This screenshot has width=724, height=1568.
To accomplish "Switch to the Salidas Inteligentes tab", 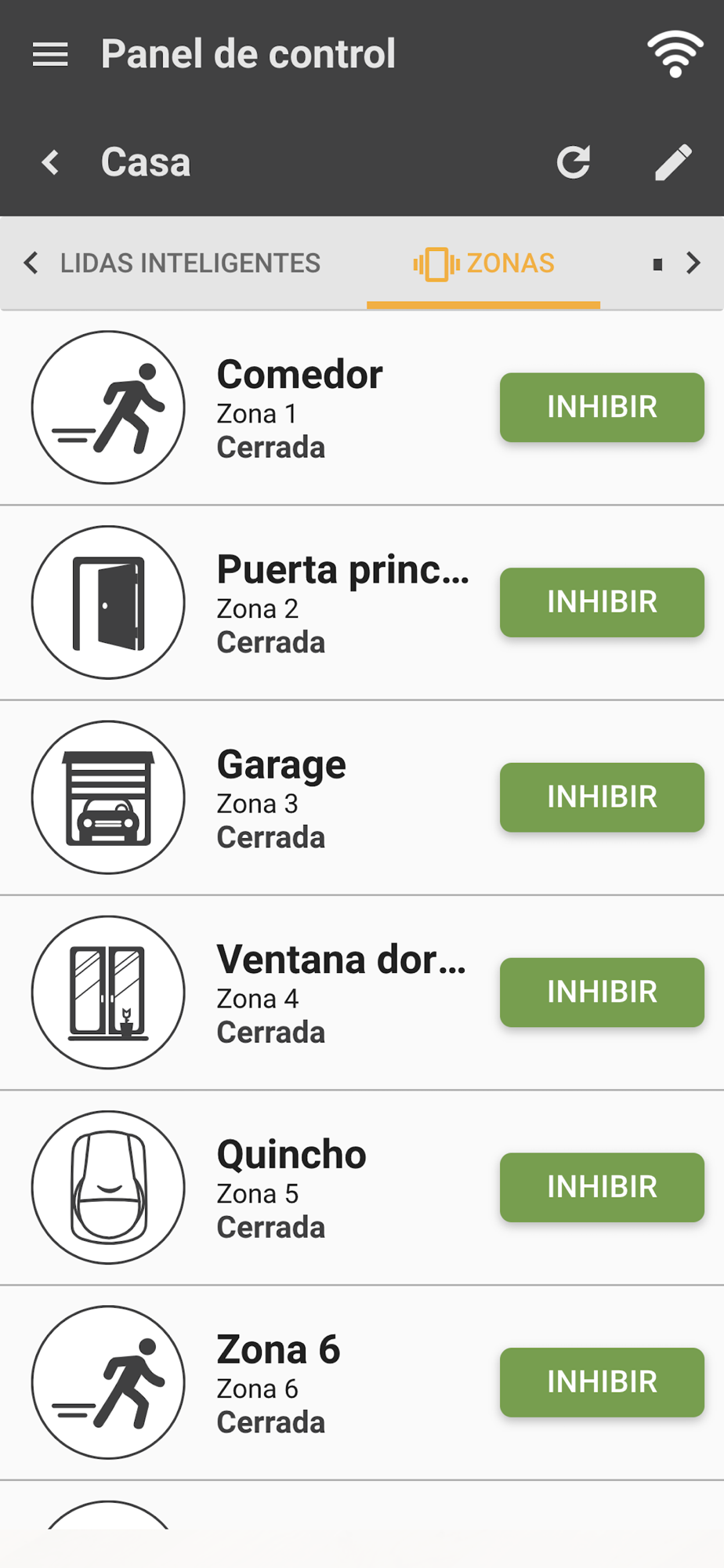I will [190, 263].
